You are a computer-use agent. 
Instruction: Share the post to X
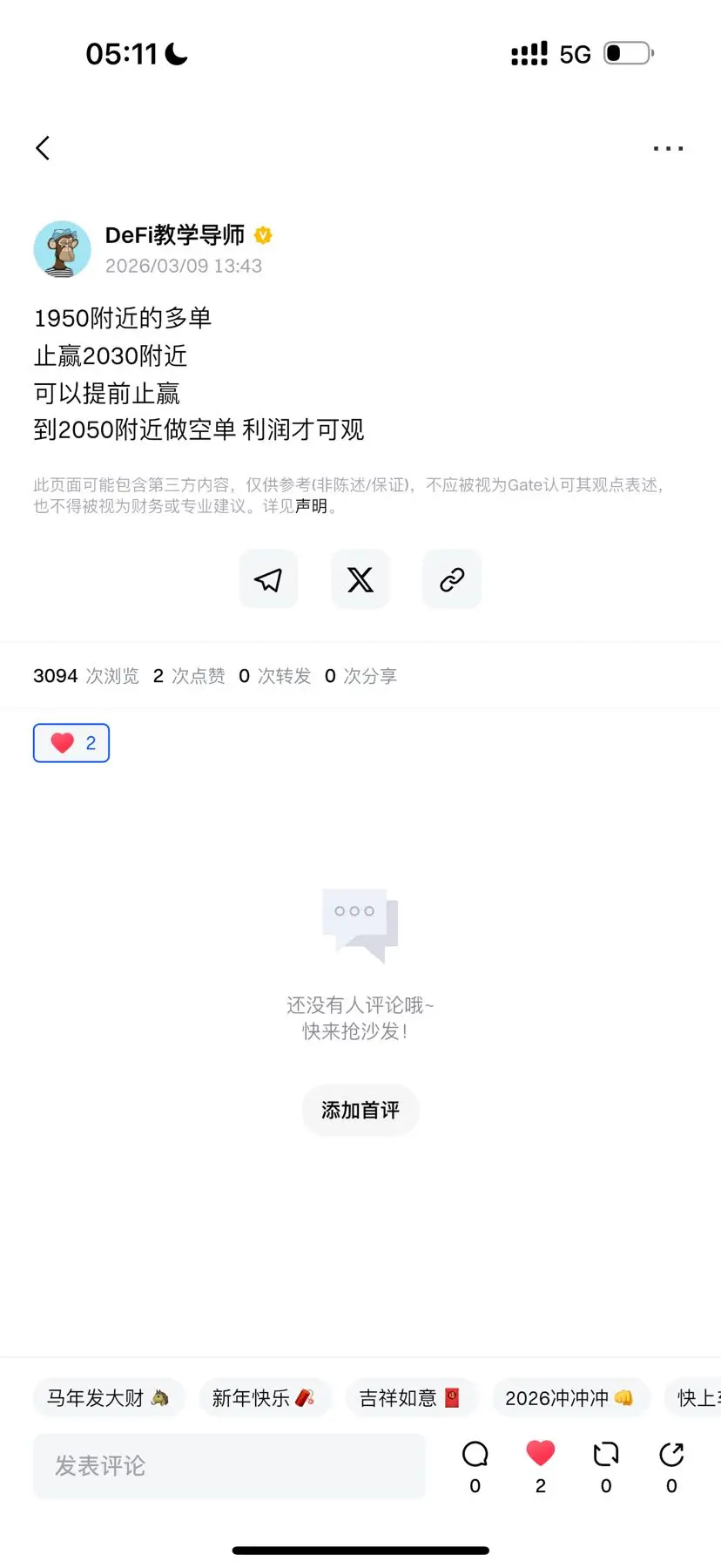point(360,578)
